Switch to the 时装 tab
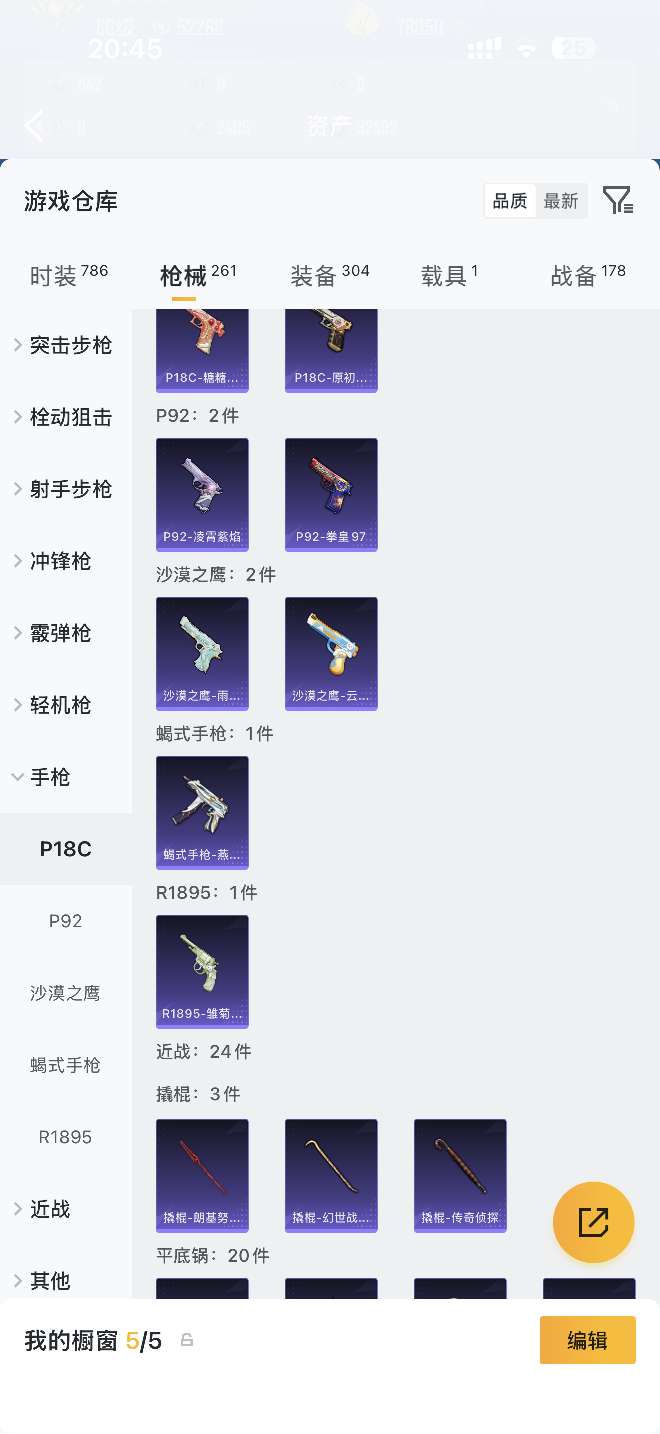The height and width of the screenshot is (1434, 660). [68, 275]
